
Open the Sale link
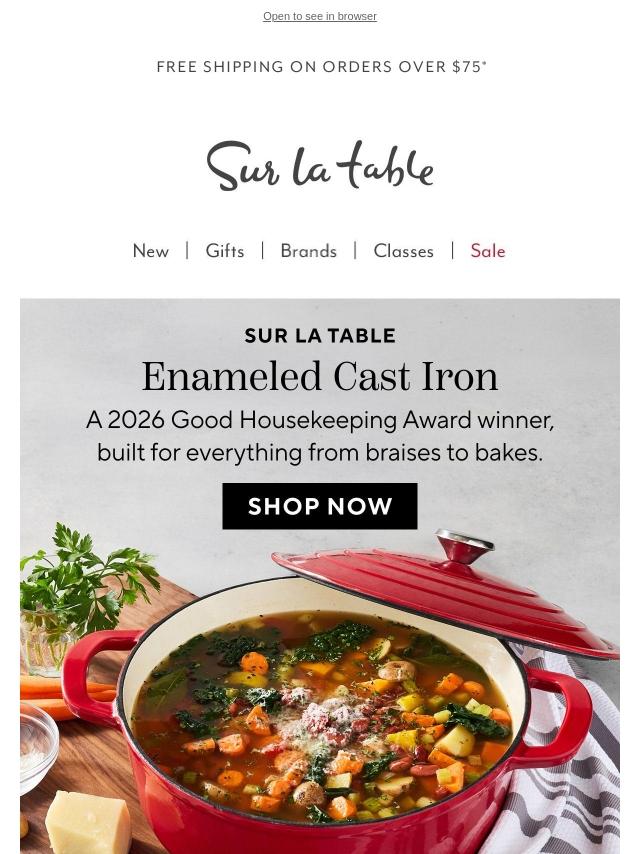pos(488,251)
